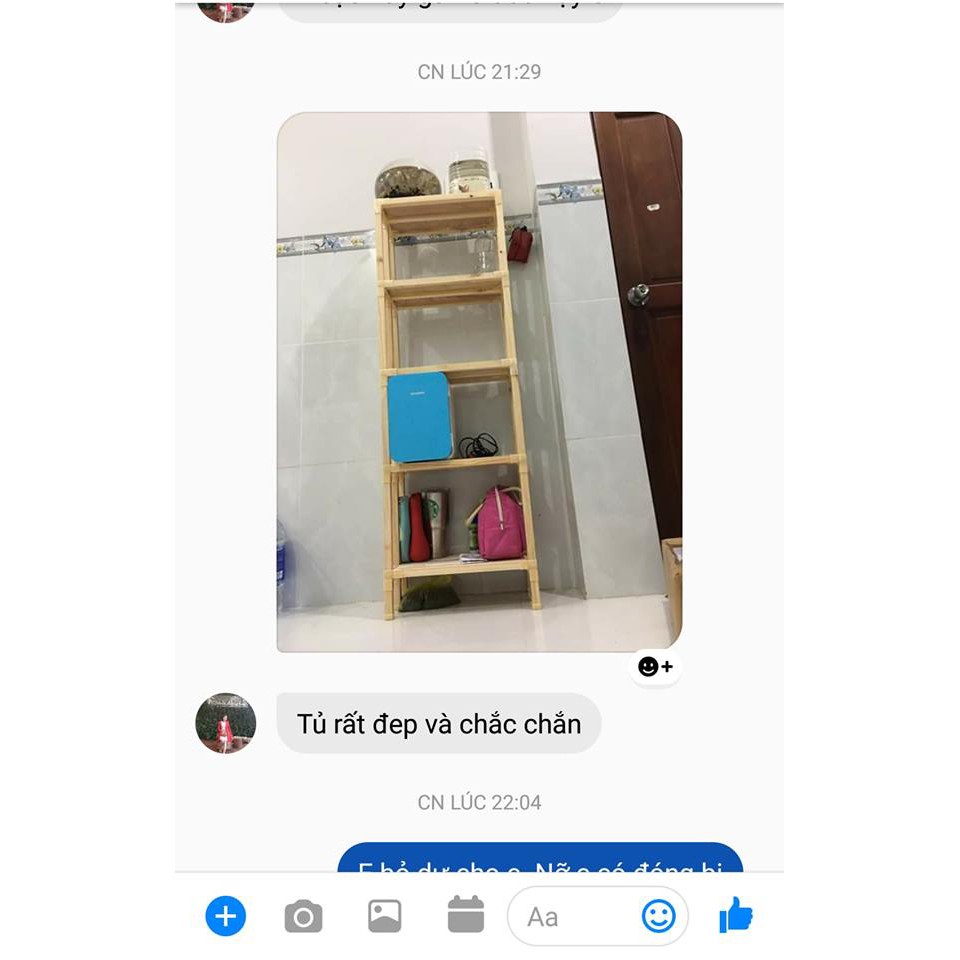Viewport: 960px width, 960px height.
Task: Open the emoji picker in message box
Action: click(x=658, y=916)
